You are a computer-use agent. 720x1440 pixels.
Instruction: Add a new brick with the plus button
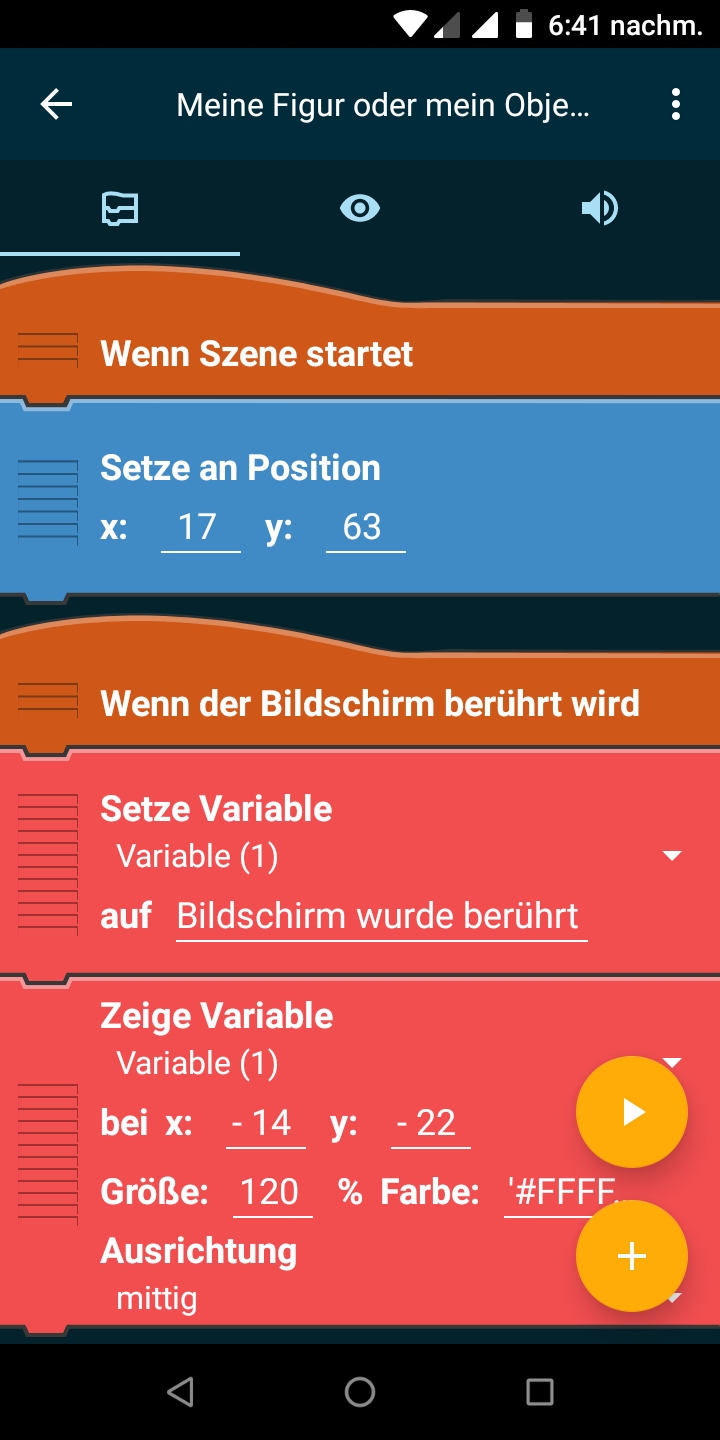(x=632, y=1256)
